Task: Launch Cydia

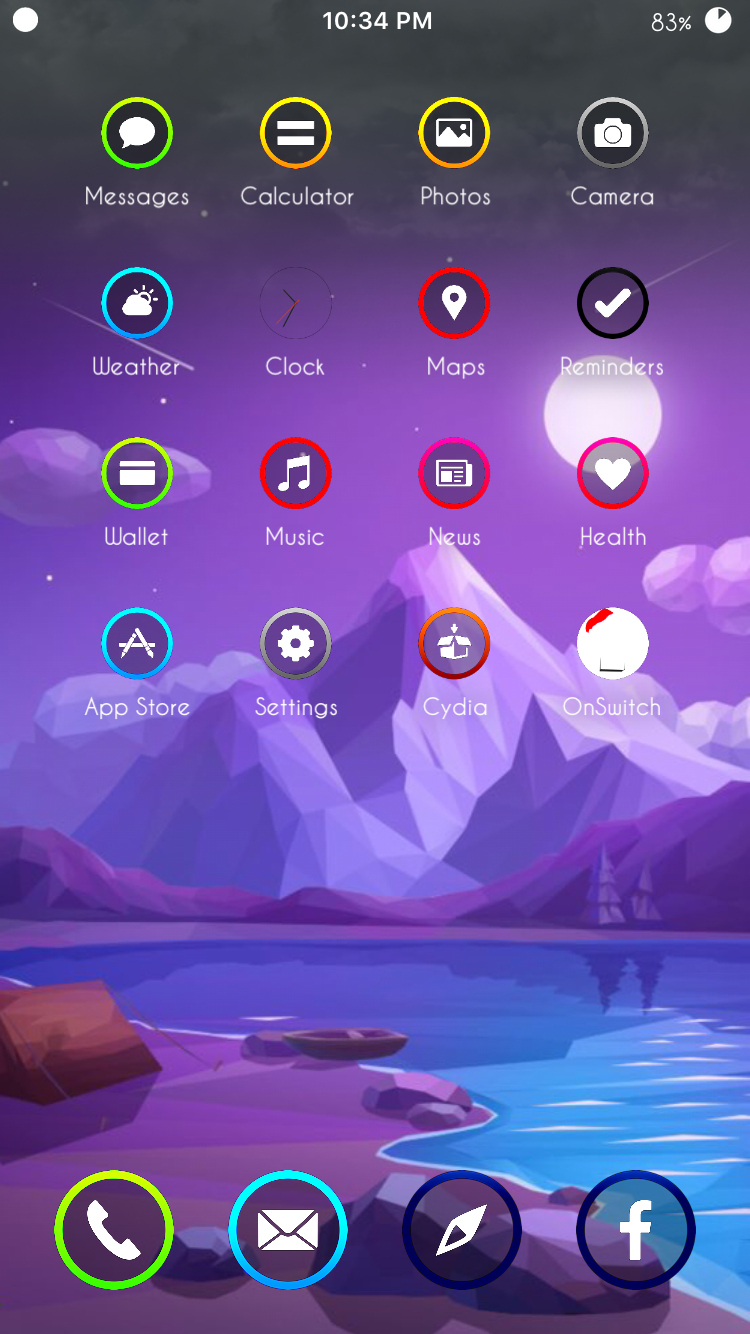Action: (x=454, y=643)
